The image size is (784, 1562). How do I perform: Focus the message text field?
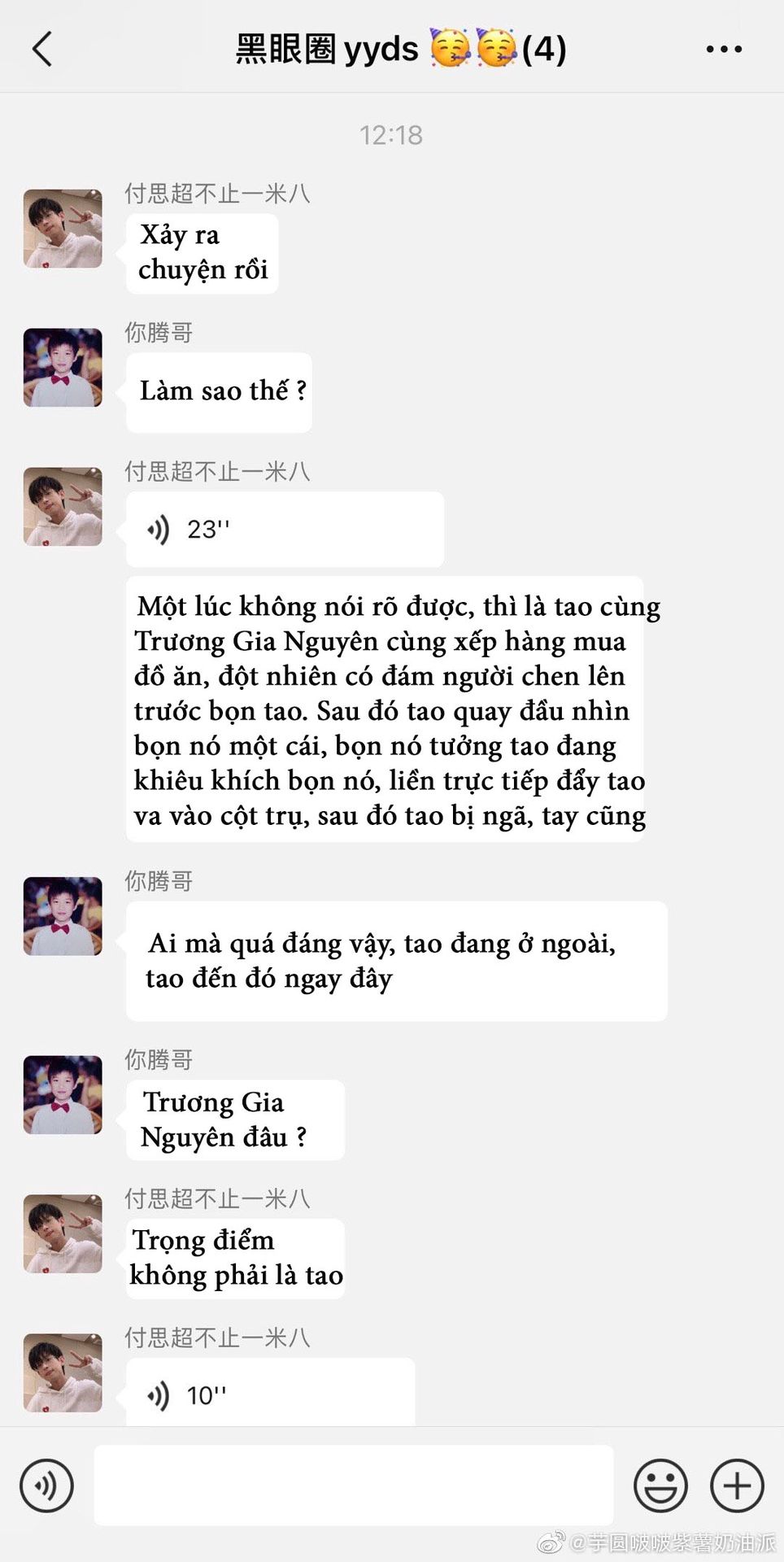pos(354,1486)
